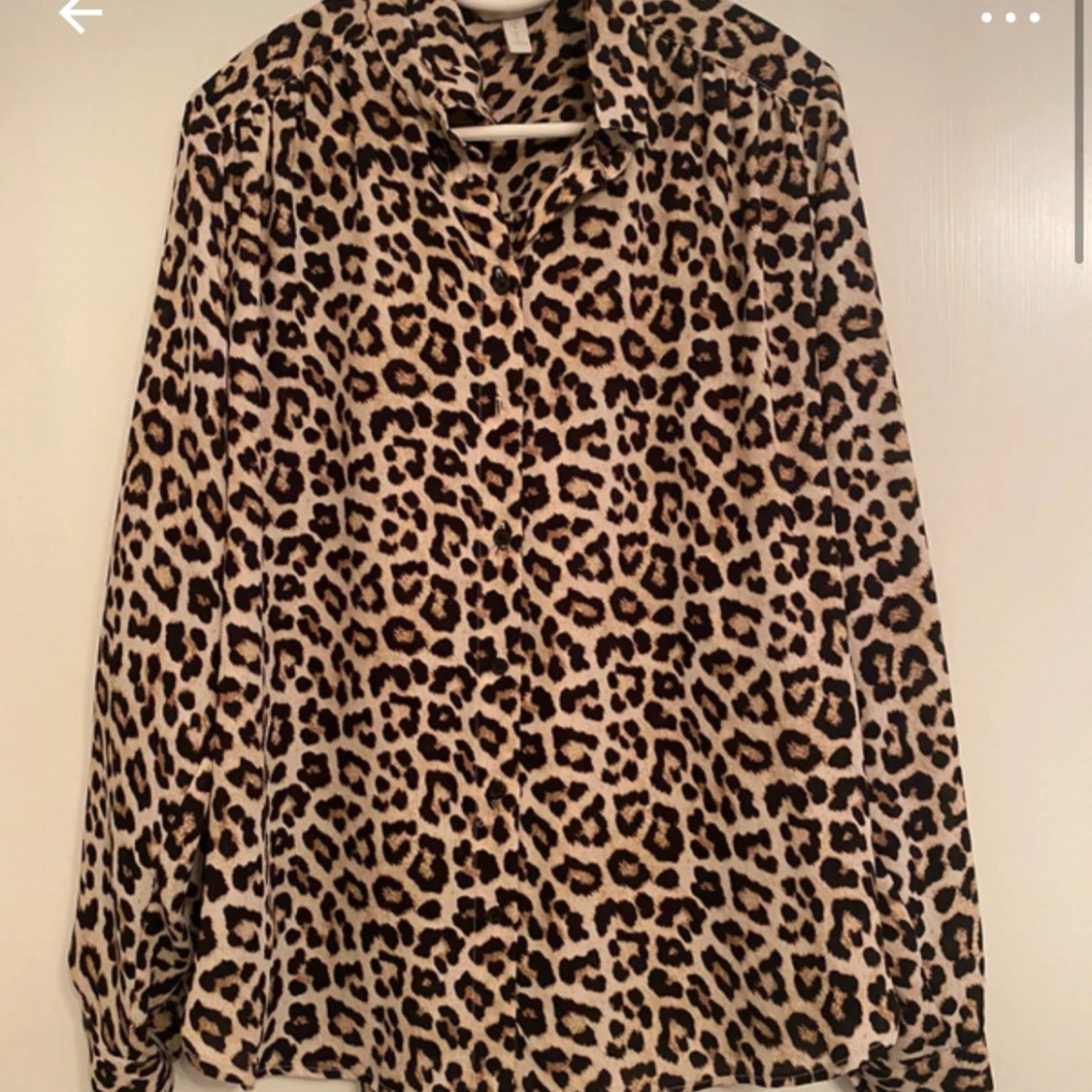Open the leopard print shirt photo
This screenshot has width=1092, height=1092.
[x=544, y=563]
